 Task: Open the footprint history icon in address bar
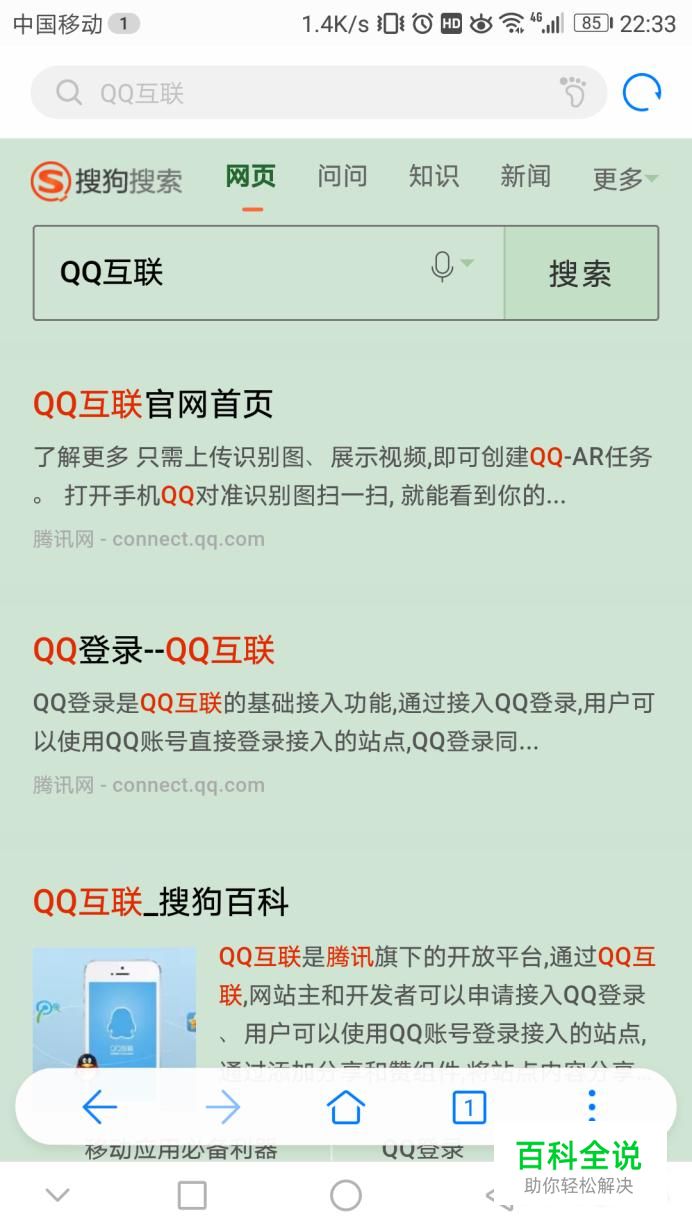pyautogui.click(x=573, y=92)
